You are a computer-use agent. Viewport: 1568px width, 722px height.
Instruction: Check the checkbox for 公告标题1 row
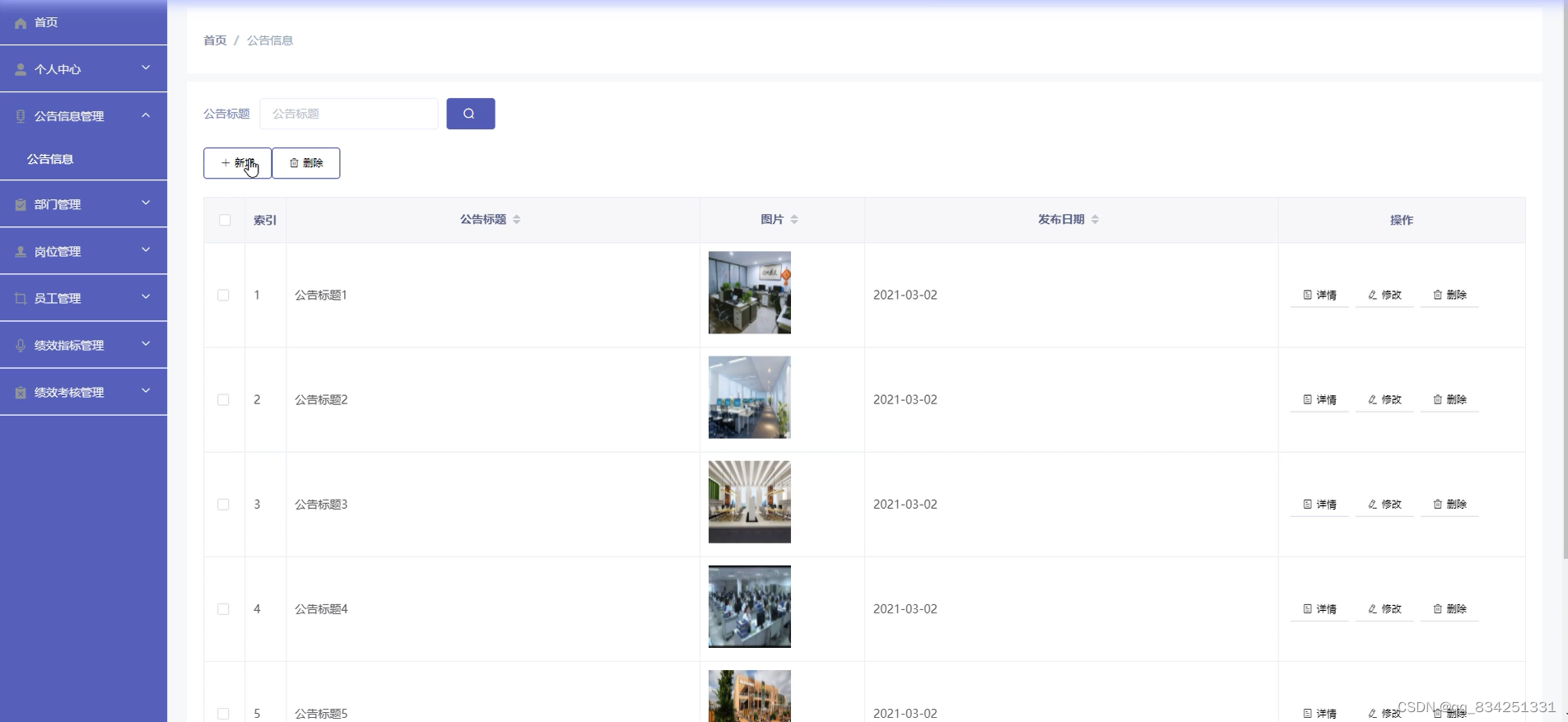pos(223,295)
